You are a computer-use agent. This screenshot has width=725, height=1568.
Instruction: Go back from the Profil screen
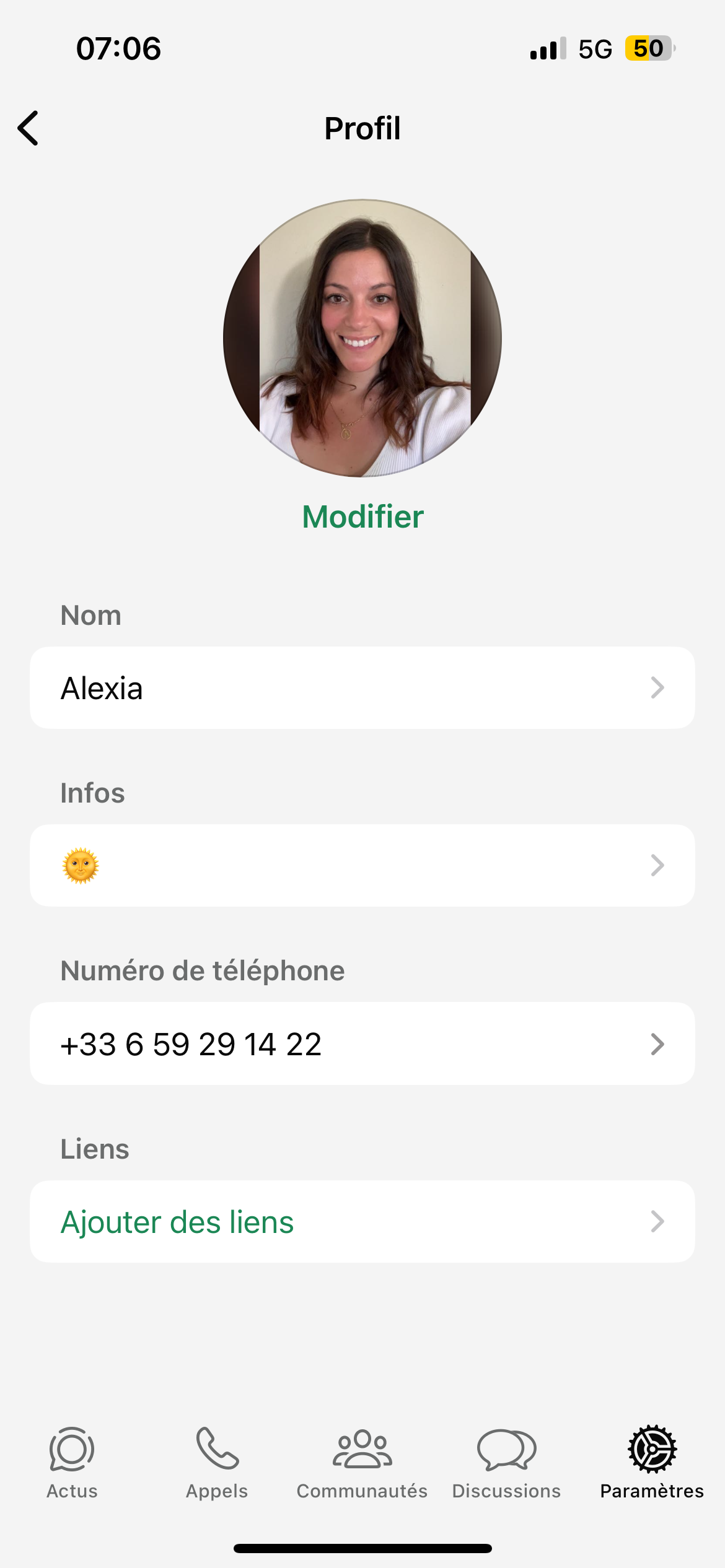(x=29, y=128)
